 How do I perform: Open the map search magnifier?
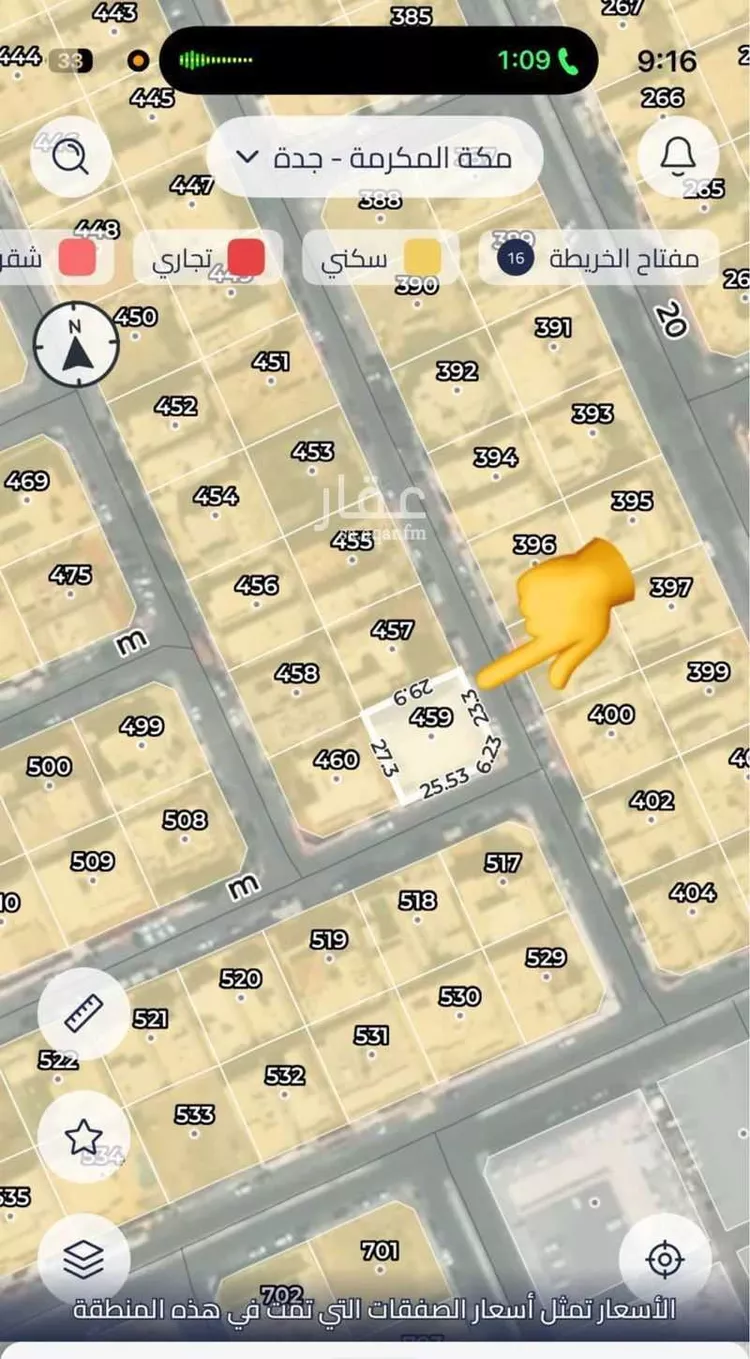click(x=71, y=157)
